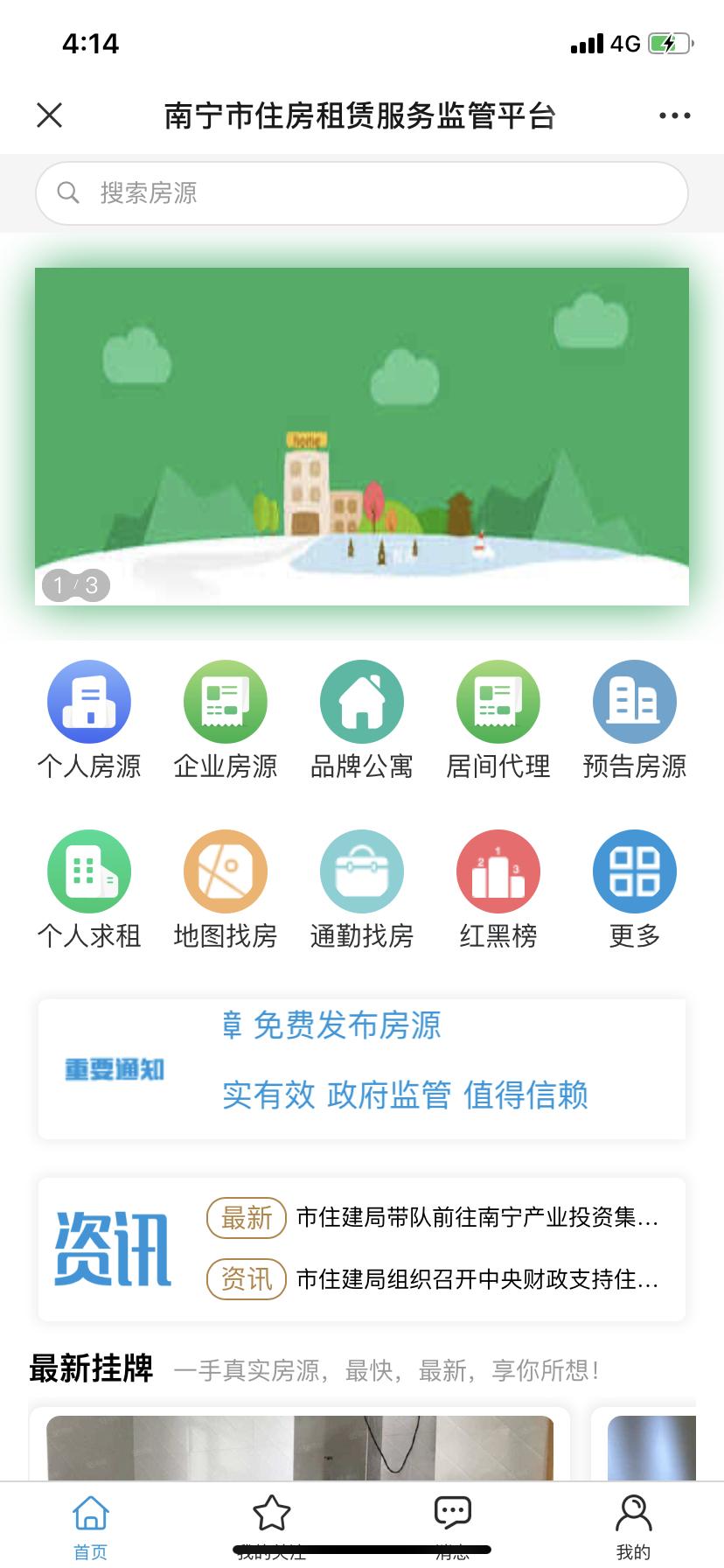Image resolution: width=724 pixels, height=1568 pixels.
Task: Select the 个人求租 rental request icon
Action: point(88,887)
